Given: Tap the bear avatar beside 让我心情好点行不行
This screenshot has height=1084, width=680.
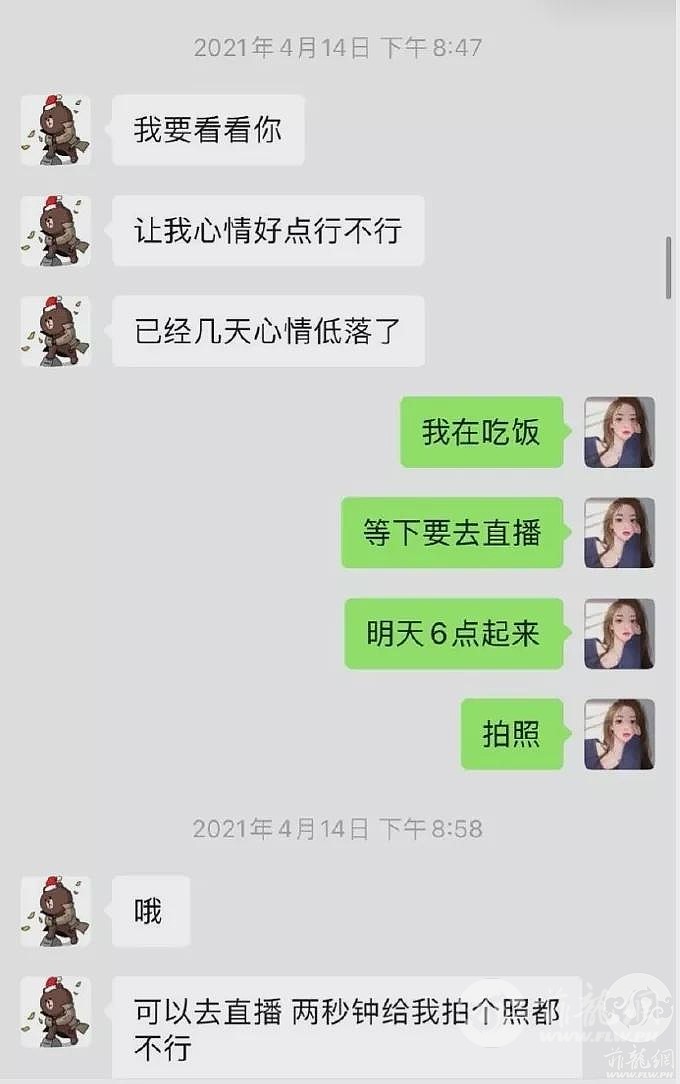Looking at the screenshot, I should (56, 230).
